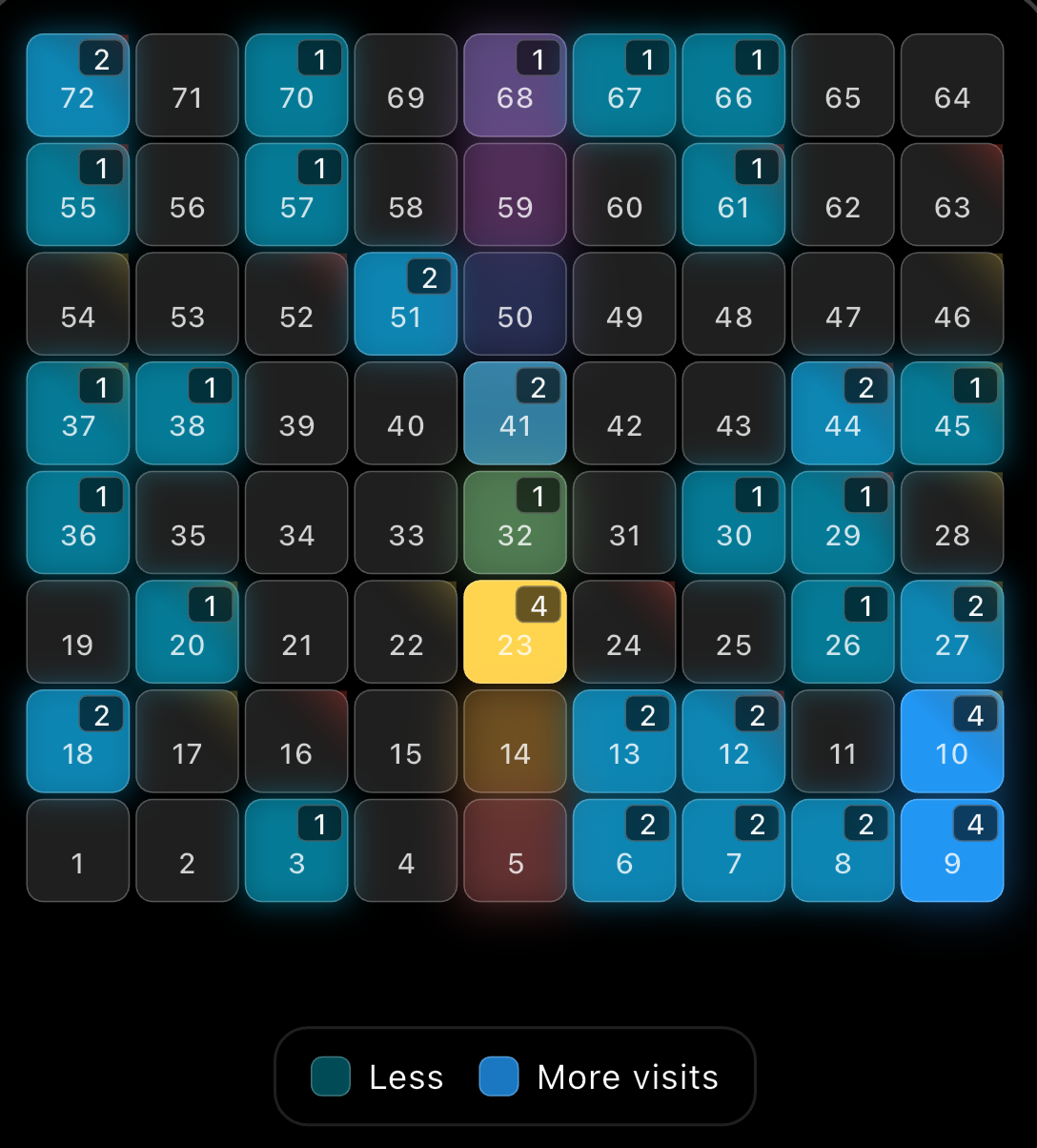
Task: Click the 'Less' legend color swatch
Action: (x=330, y=1076)
